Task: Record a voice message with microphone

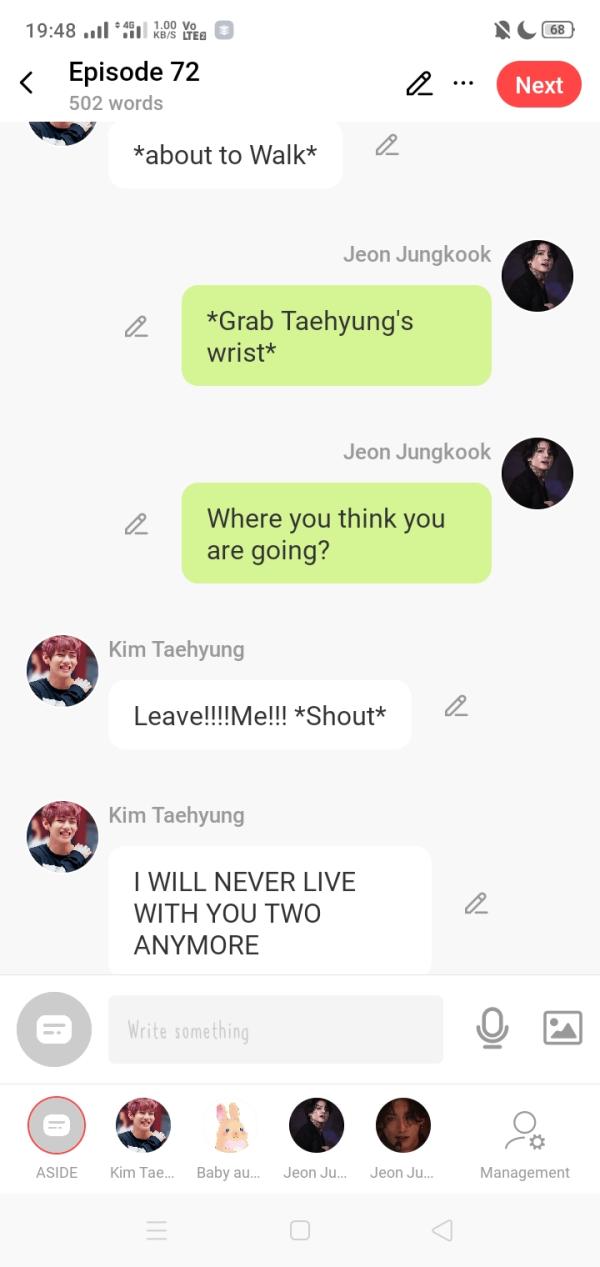Action: coord(492,1028)
